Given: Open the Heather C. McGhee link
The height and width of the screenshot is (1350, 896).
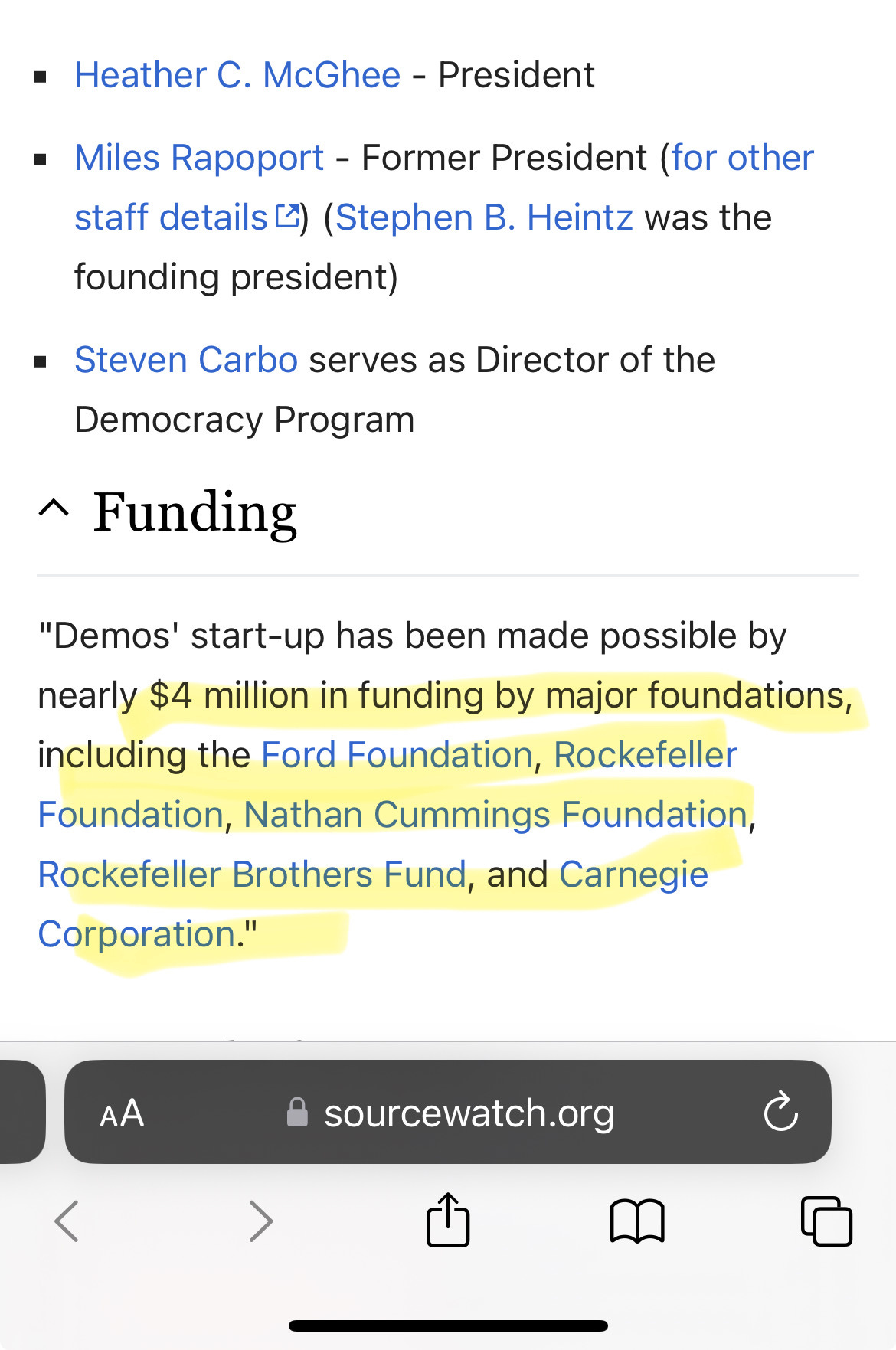Looking at the screenshot, I should tap(237, 76).
